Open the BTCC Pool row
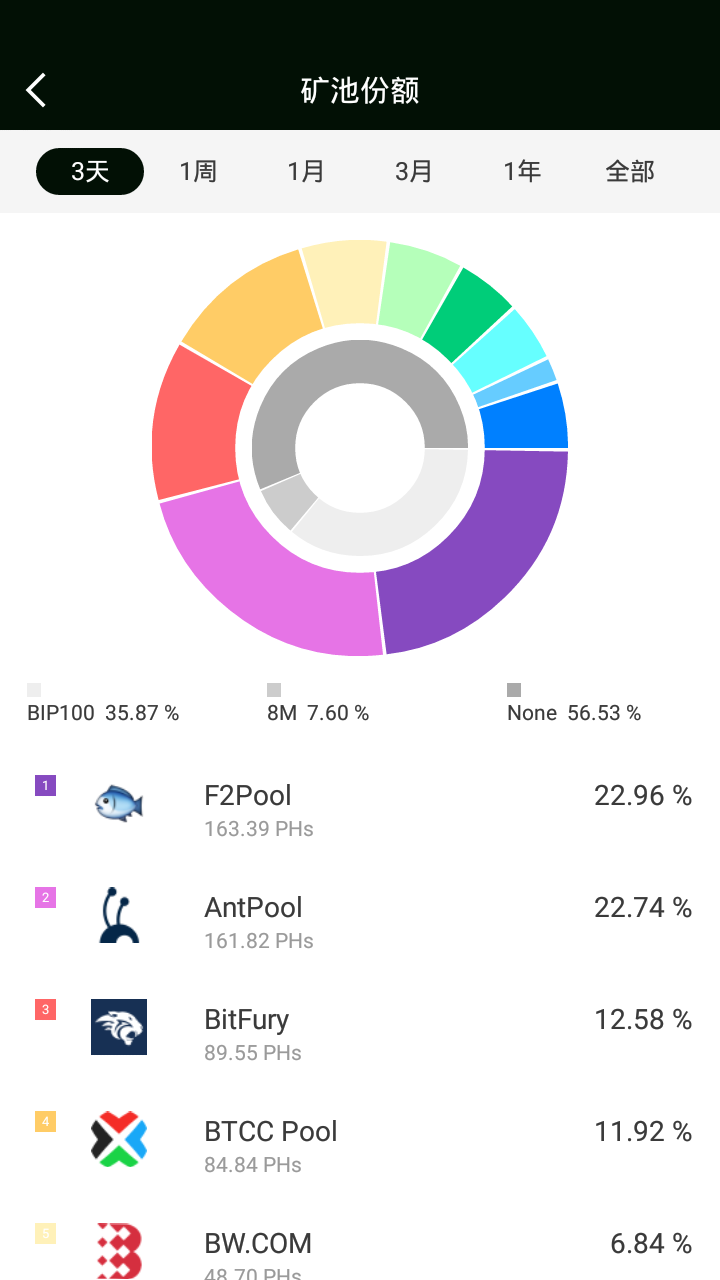The width and height of the screenshot is (720, 1280). point(360,1144)
